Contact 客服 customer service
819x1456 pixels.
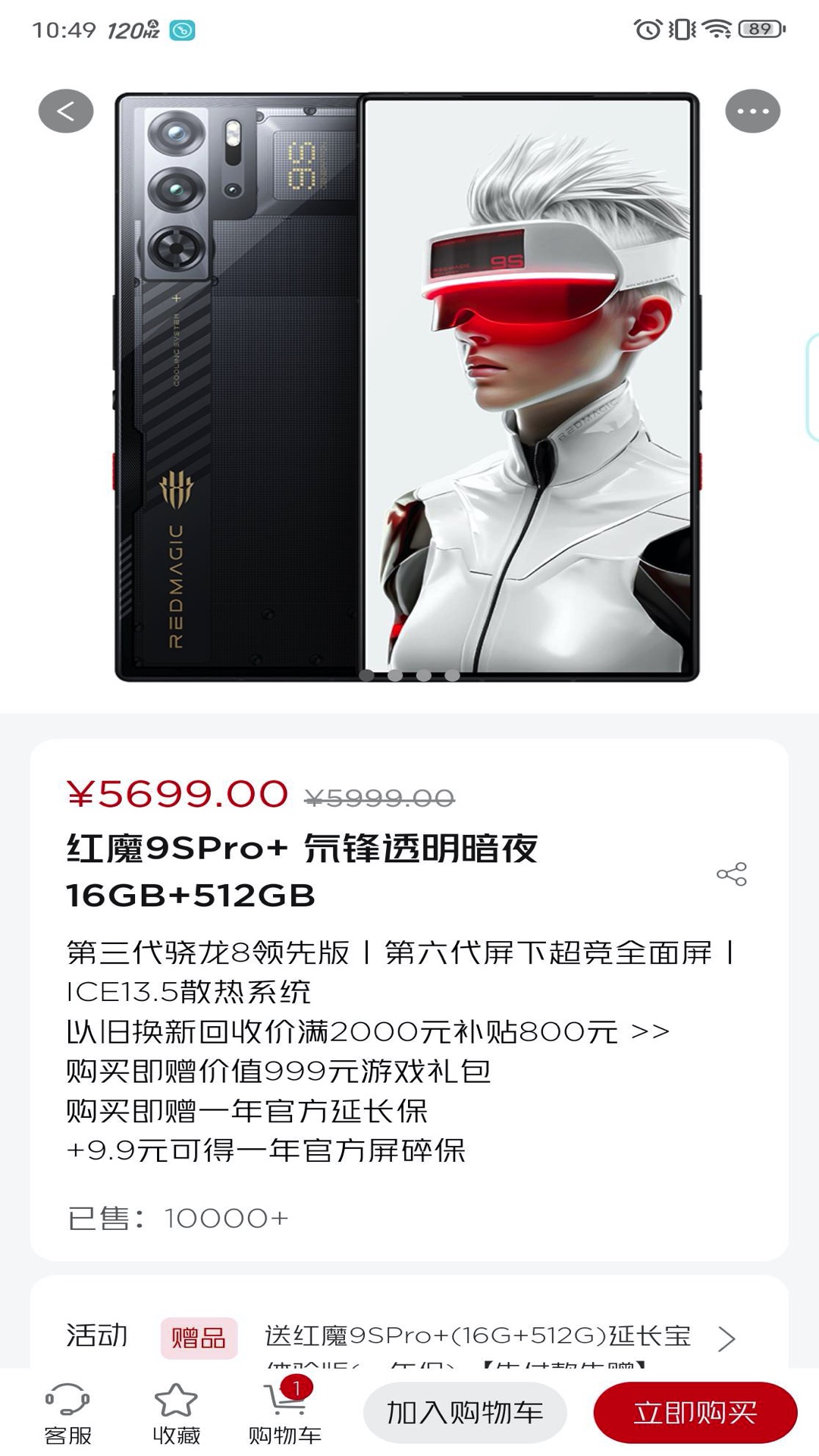coord(67,1414)
